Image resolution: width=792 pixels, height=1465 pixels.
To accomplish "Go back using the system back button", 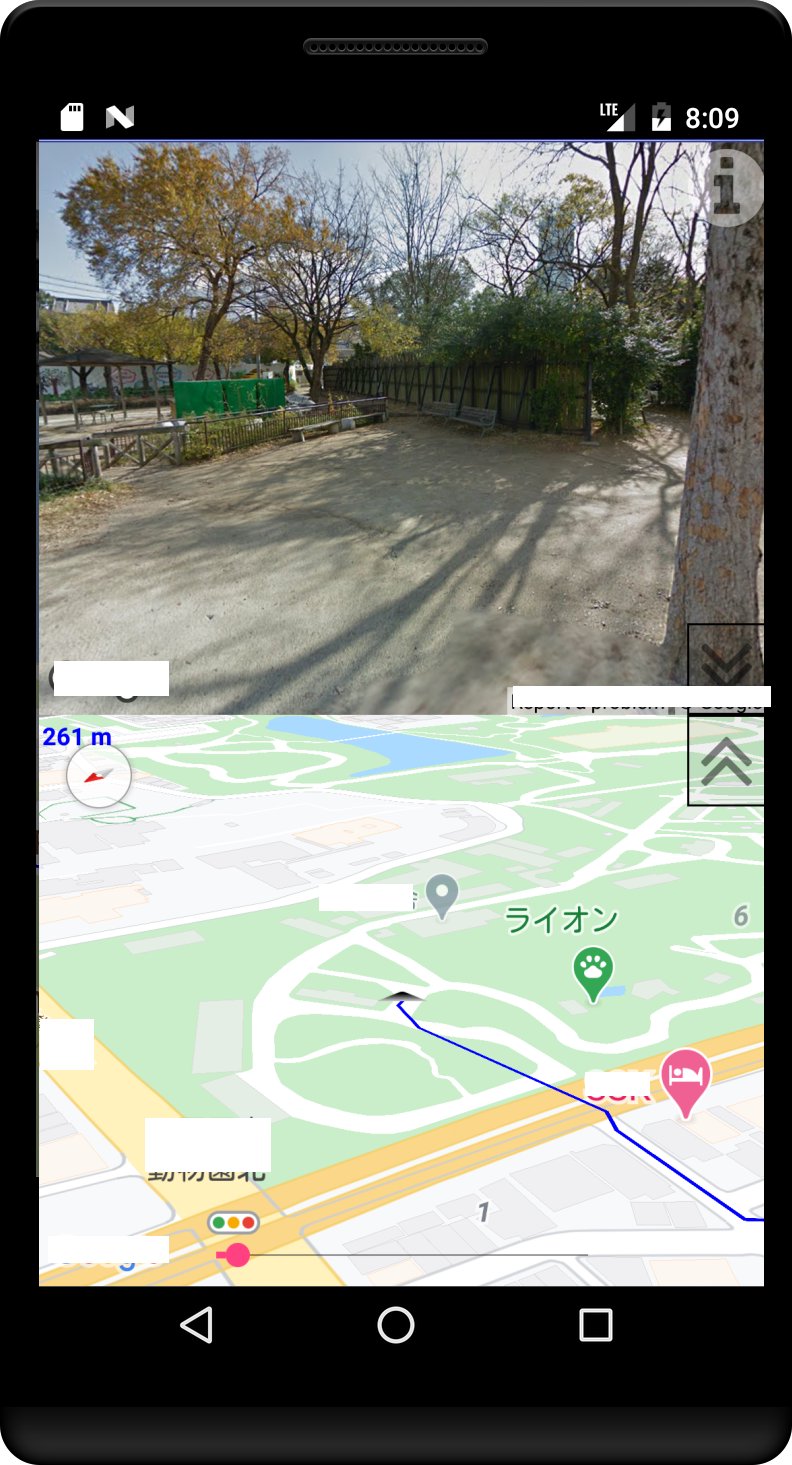I will 197,1325.
